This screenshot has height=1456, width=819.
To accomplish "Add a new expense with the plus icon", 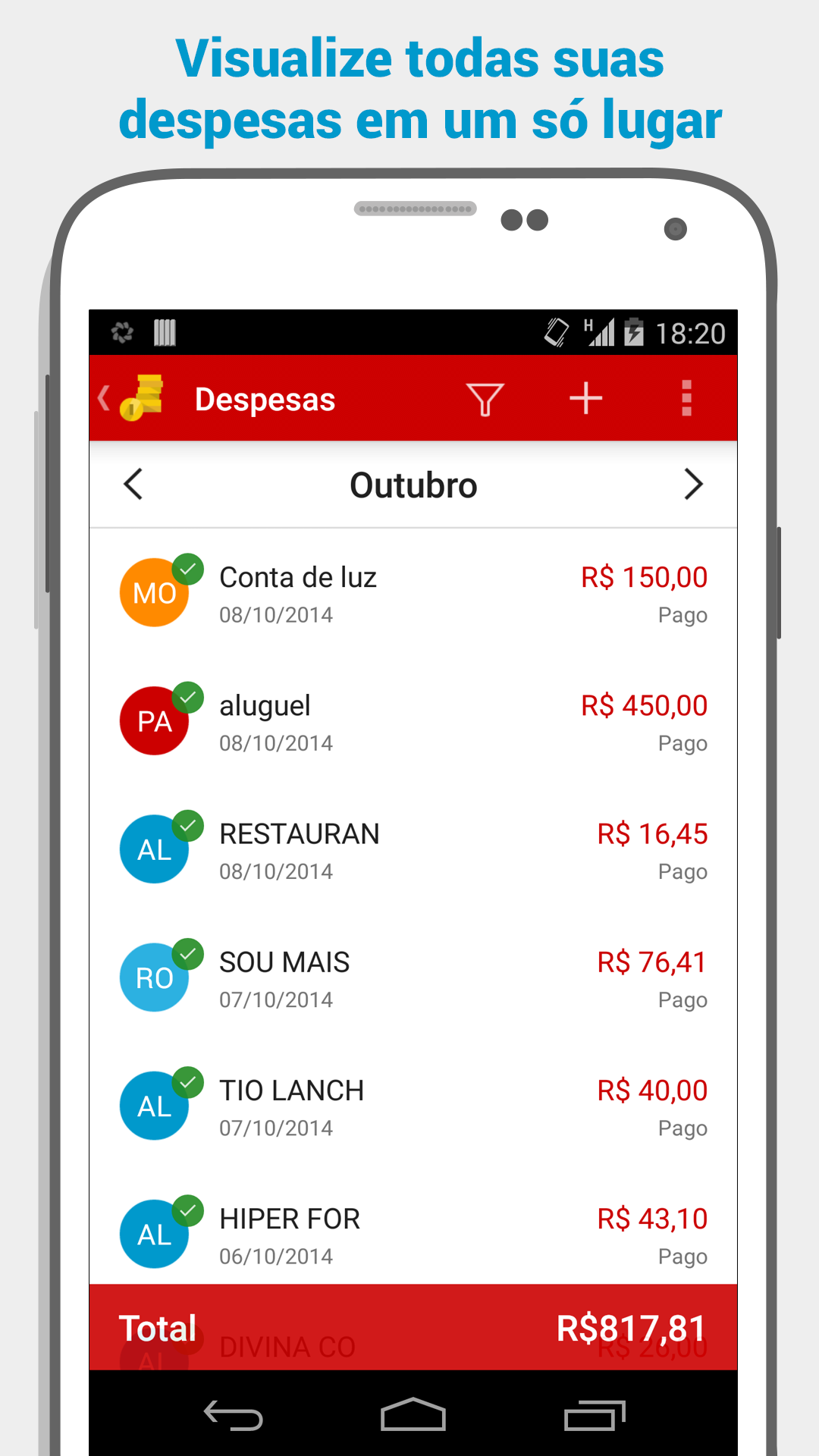I will tap(585, 397).
